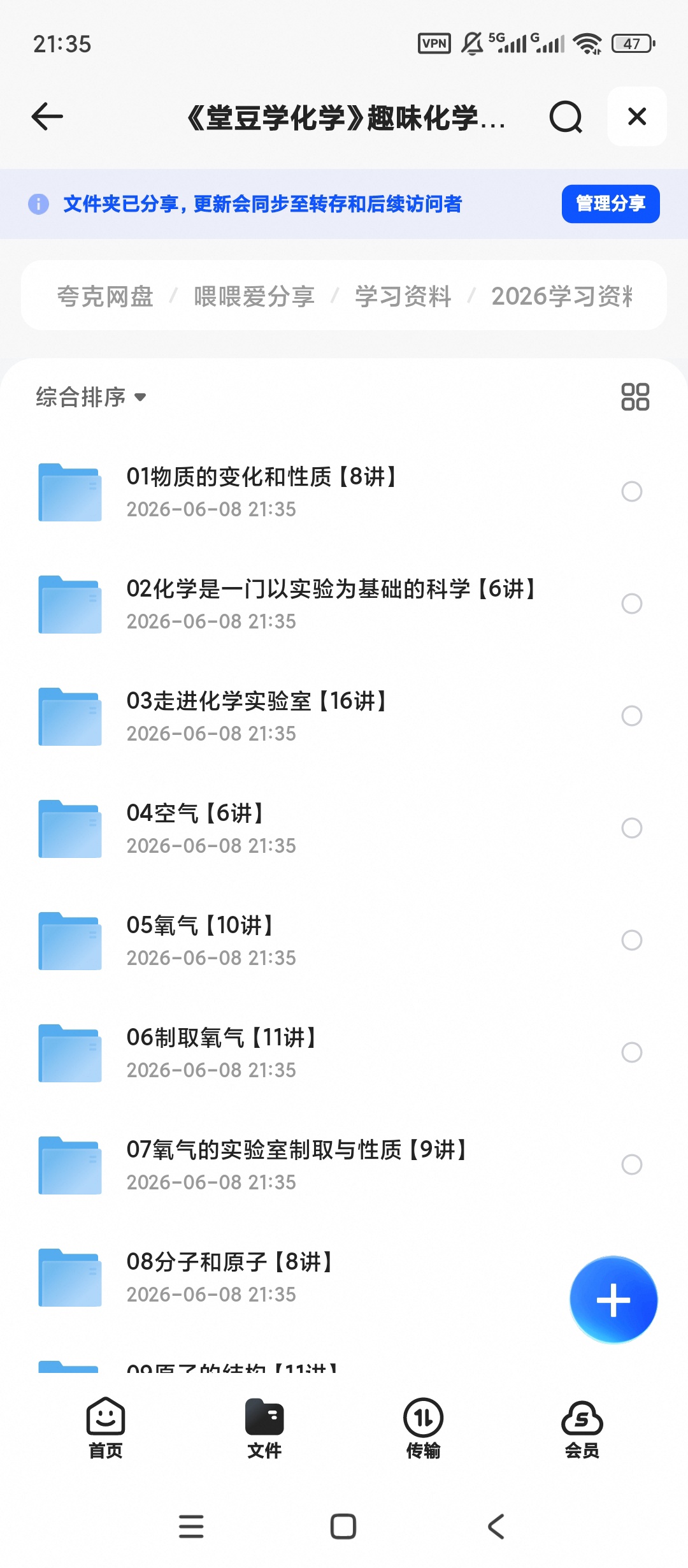Go to 学习资料 in the breadcrumb
This screenshot has width=688, height=1568.
click(x=403, y=296)
